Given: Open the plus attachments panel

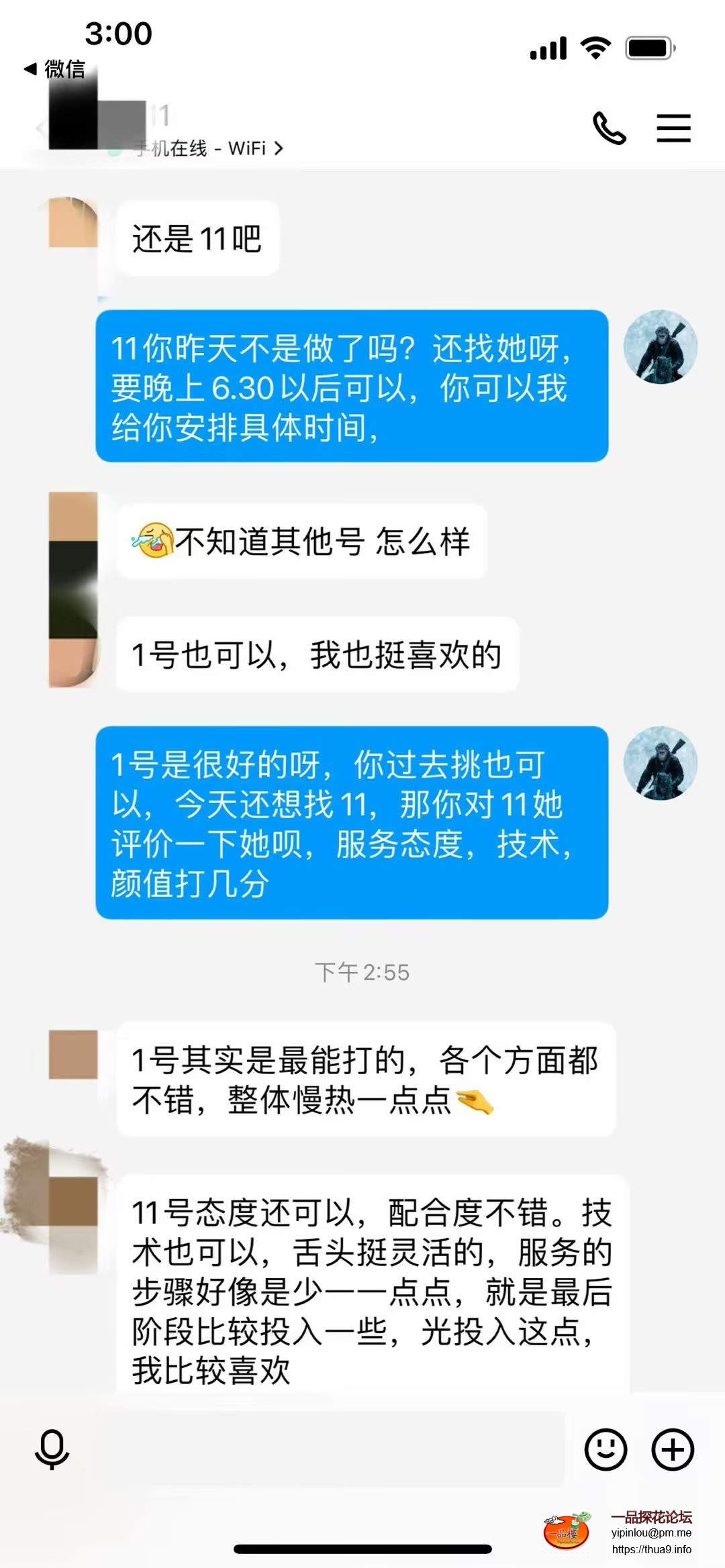Looking at the screenshot, I should (673, 1449).
